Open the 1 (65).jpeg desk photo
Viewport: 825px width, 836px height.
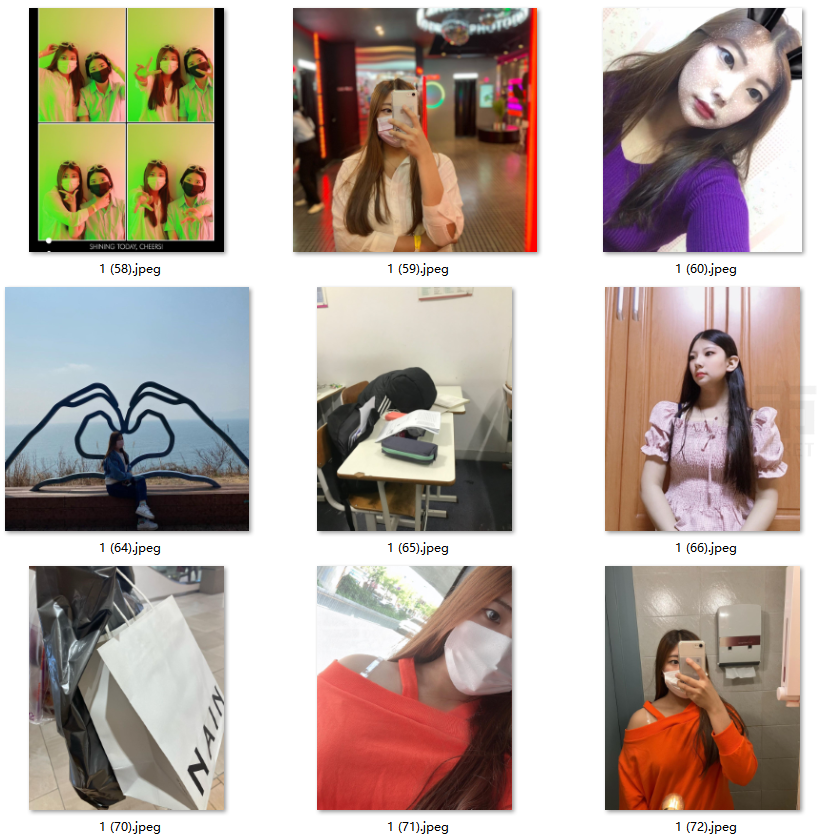[415, 409]
